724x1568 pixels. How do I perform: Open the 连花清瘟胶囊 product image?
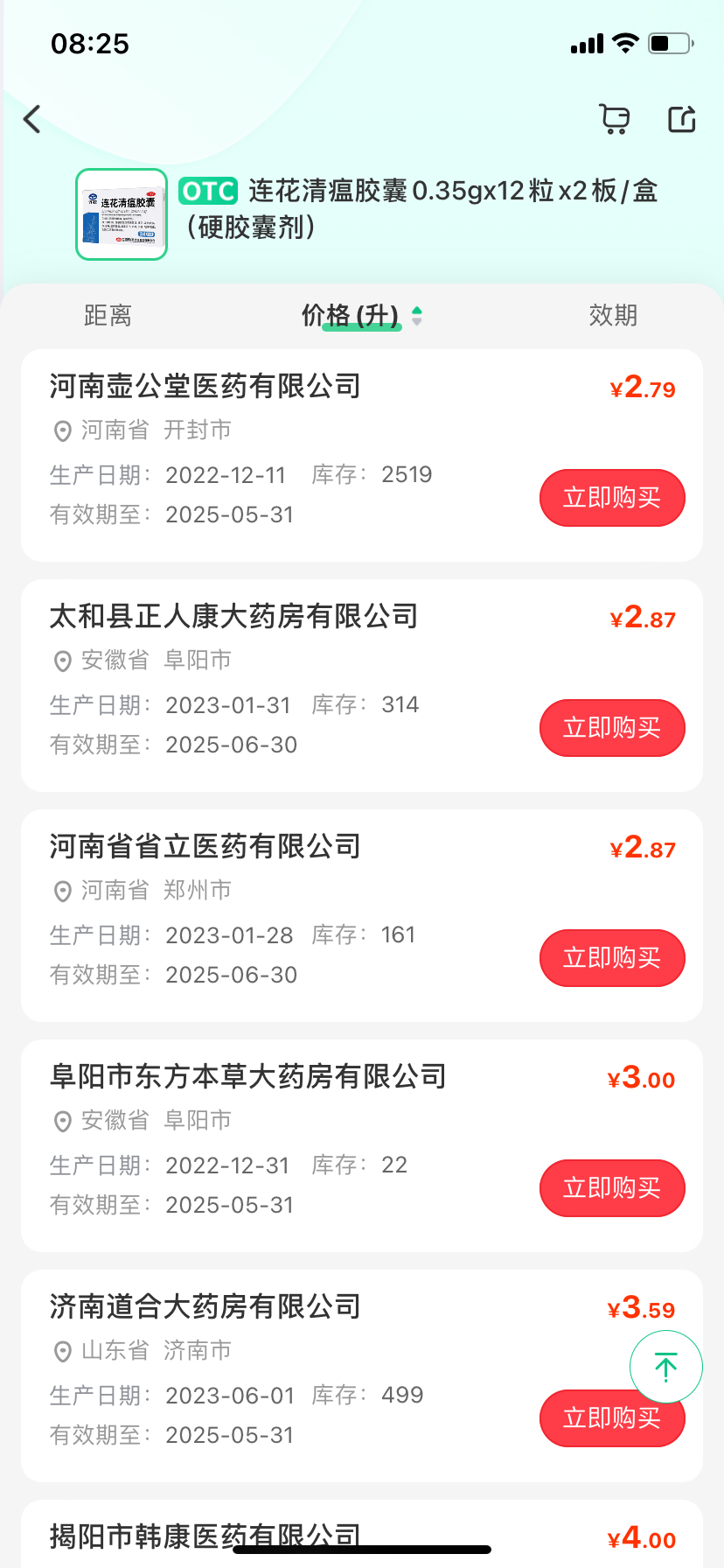pyautogui.click(x=122, y=214)
